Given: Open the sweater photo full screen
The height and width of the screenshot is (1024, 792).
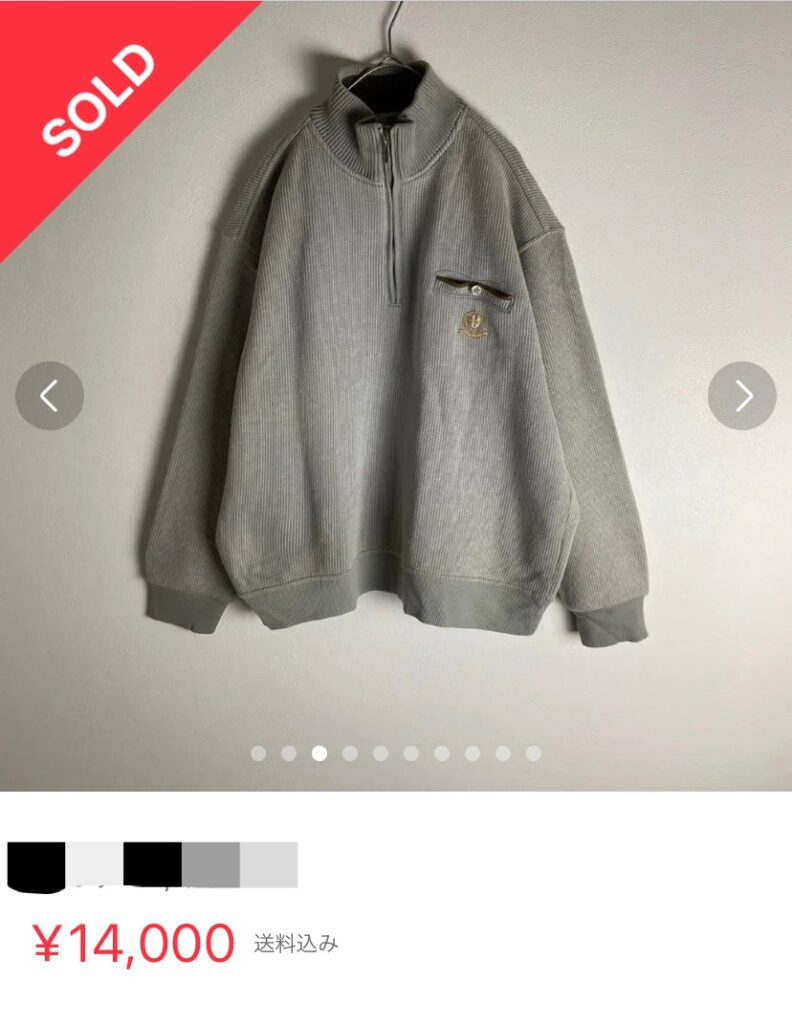Looking at the screenshot, I should pyautogui.click(x=396, y=380).
